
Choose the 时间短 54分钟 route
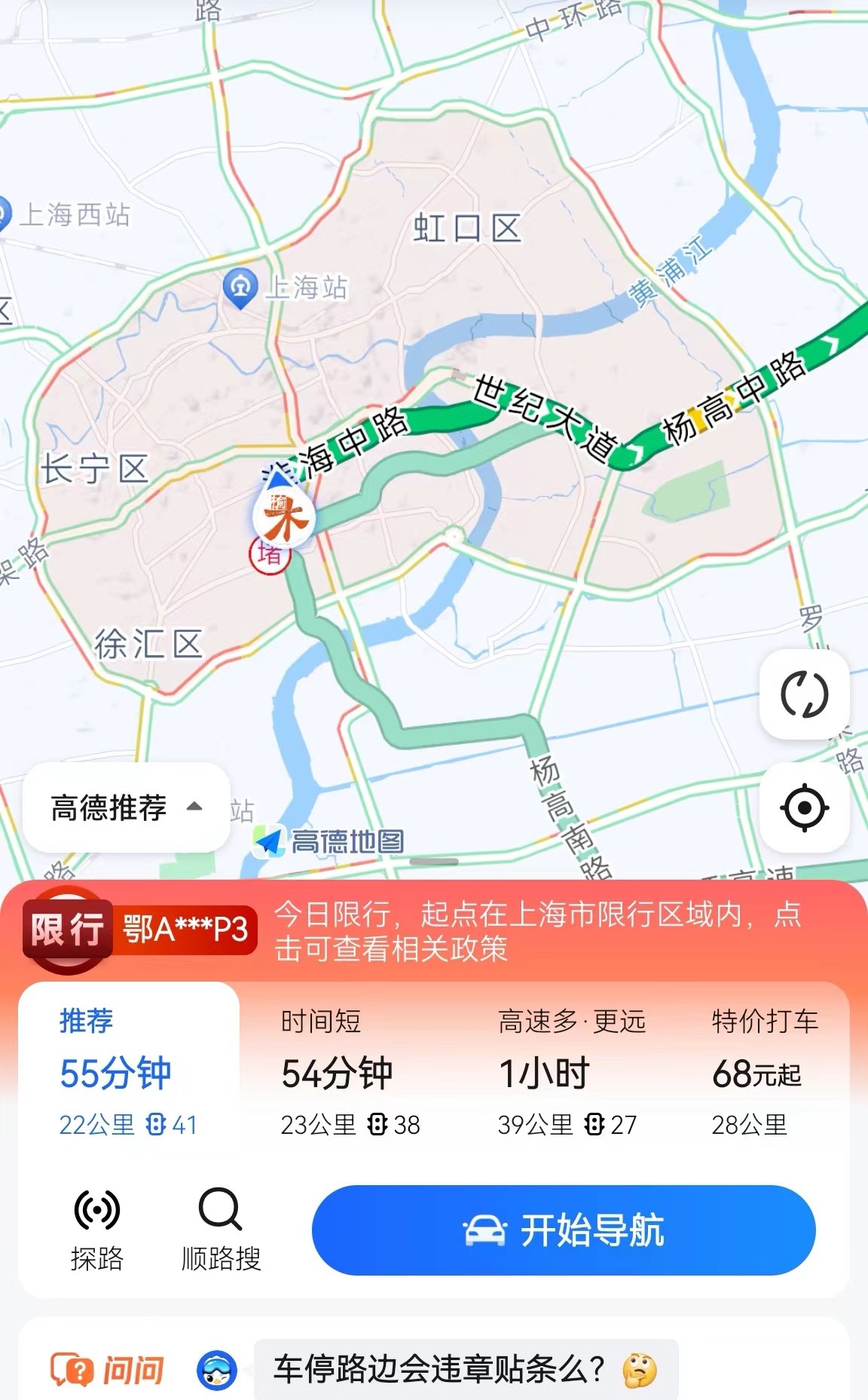[x=350, y=1072]
